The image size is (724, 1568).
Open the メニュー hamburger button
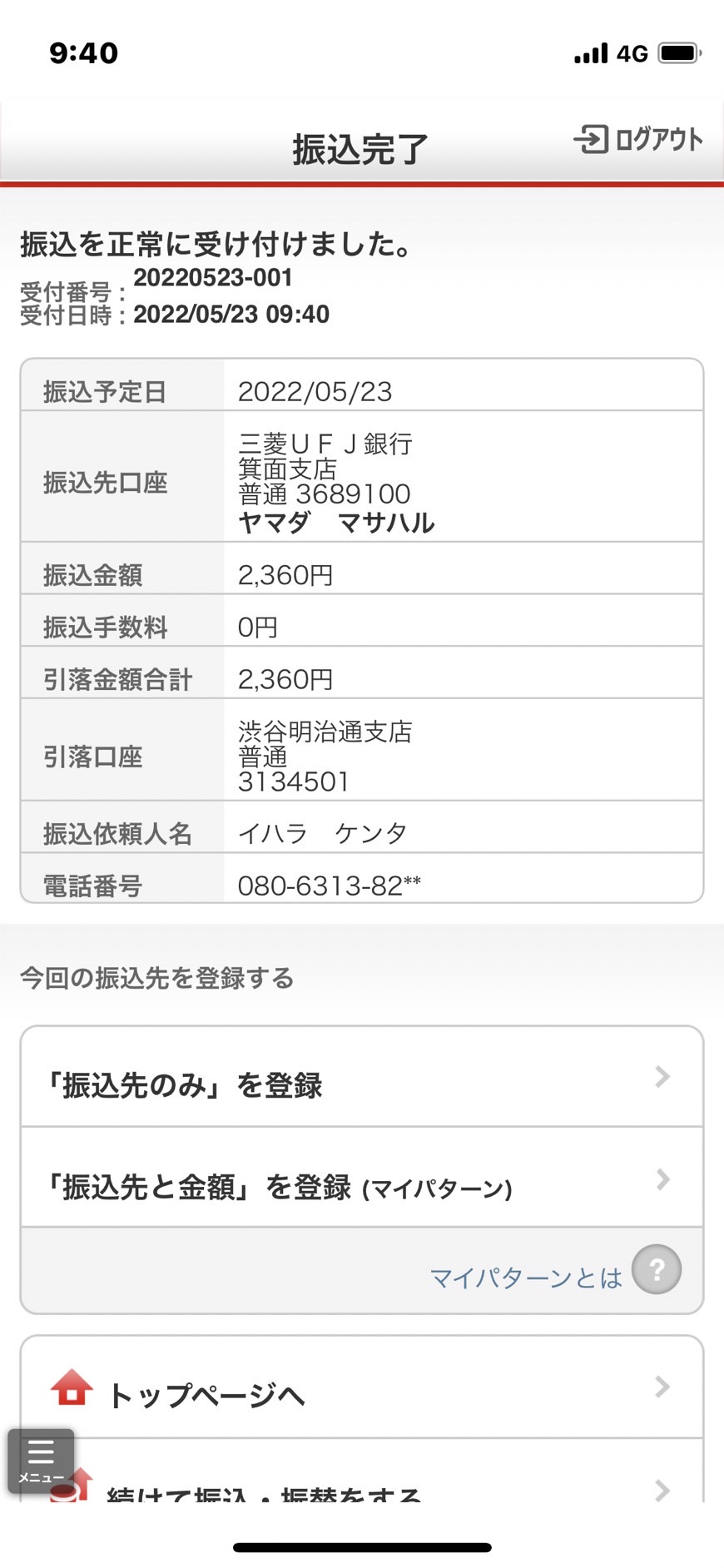(41, 1461)
